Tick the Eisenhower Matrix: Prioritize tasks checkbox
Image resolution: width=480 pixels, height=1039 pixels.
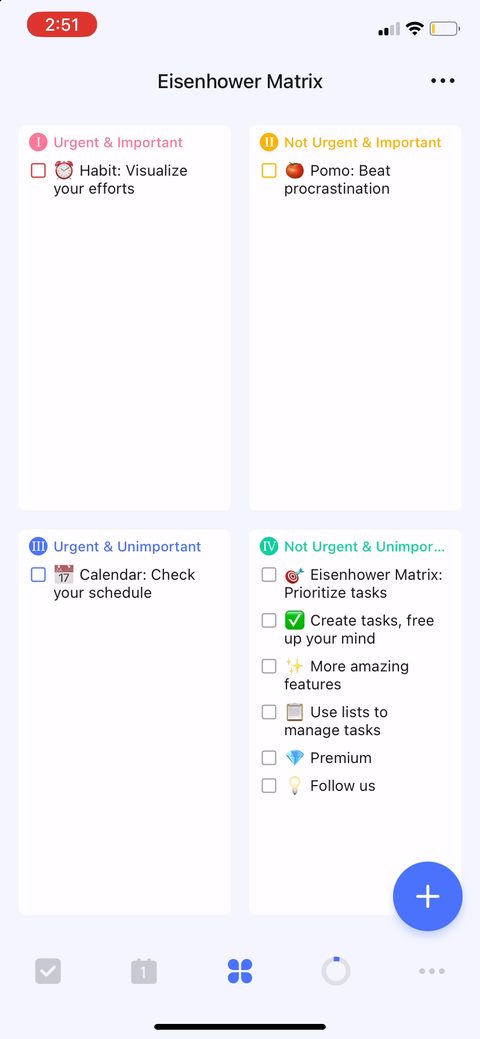pyautogui.click(x=269, y=574)
